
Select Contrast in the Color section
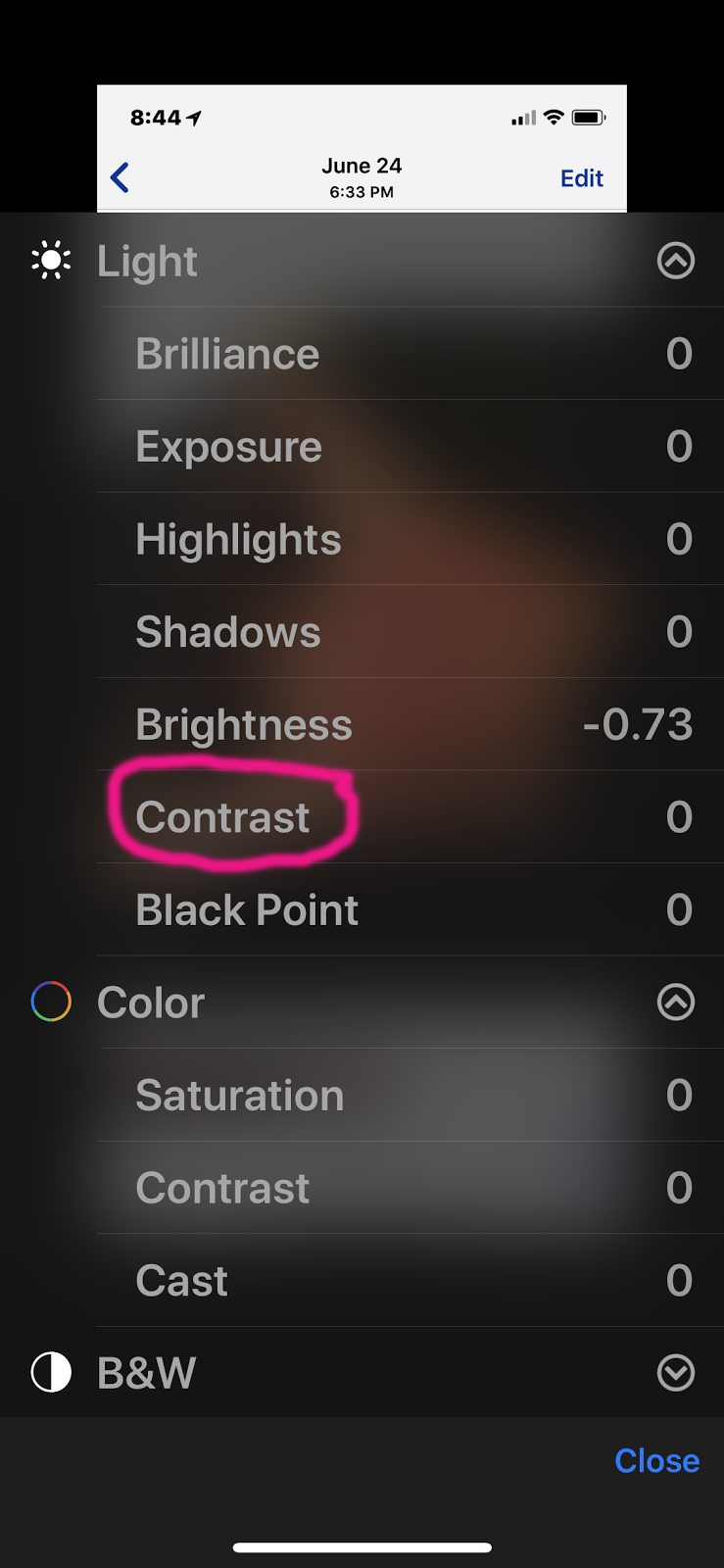pos(222,1188)
